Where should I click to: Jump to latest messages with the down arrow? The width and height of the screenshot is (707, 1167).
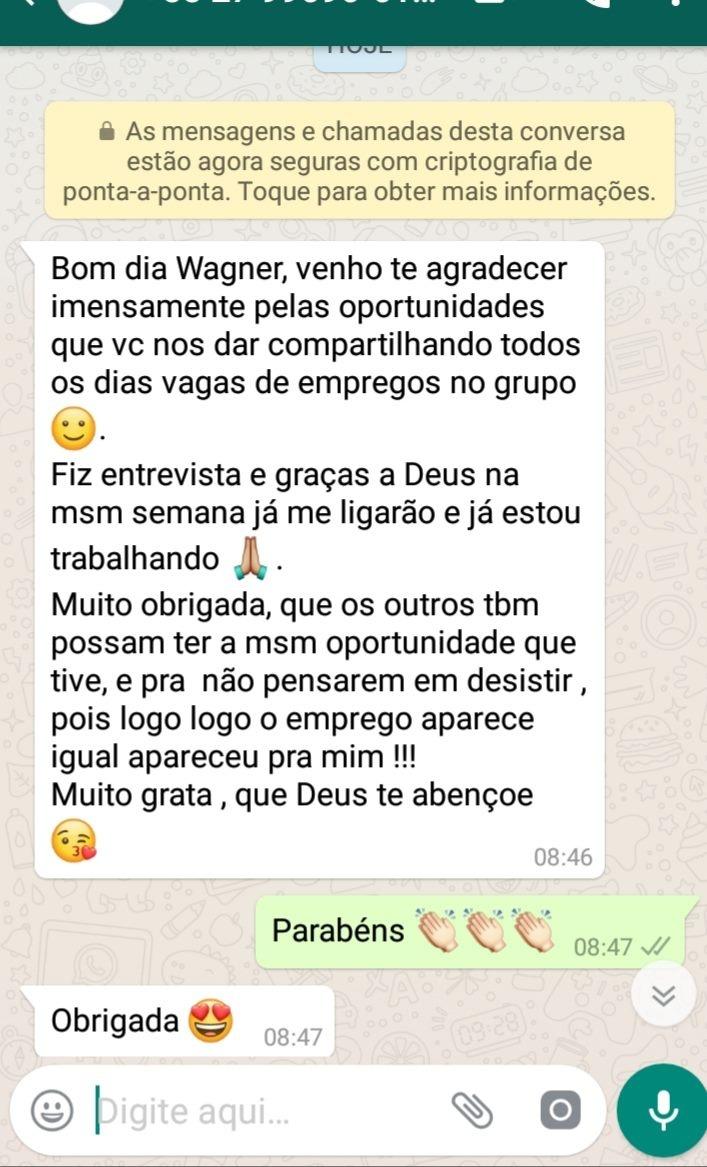click(664, 995)
